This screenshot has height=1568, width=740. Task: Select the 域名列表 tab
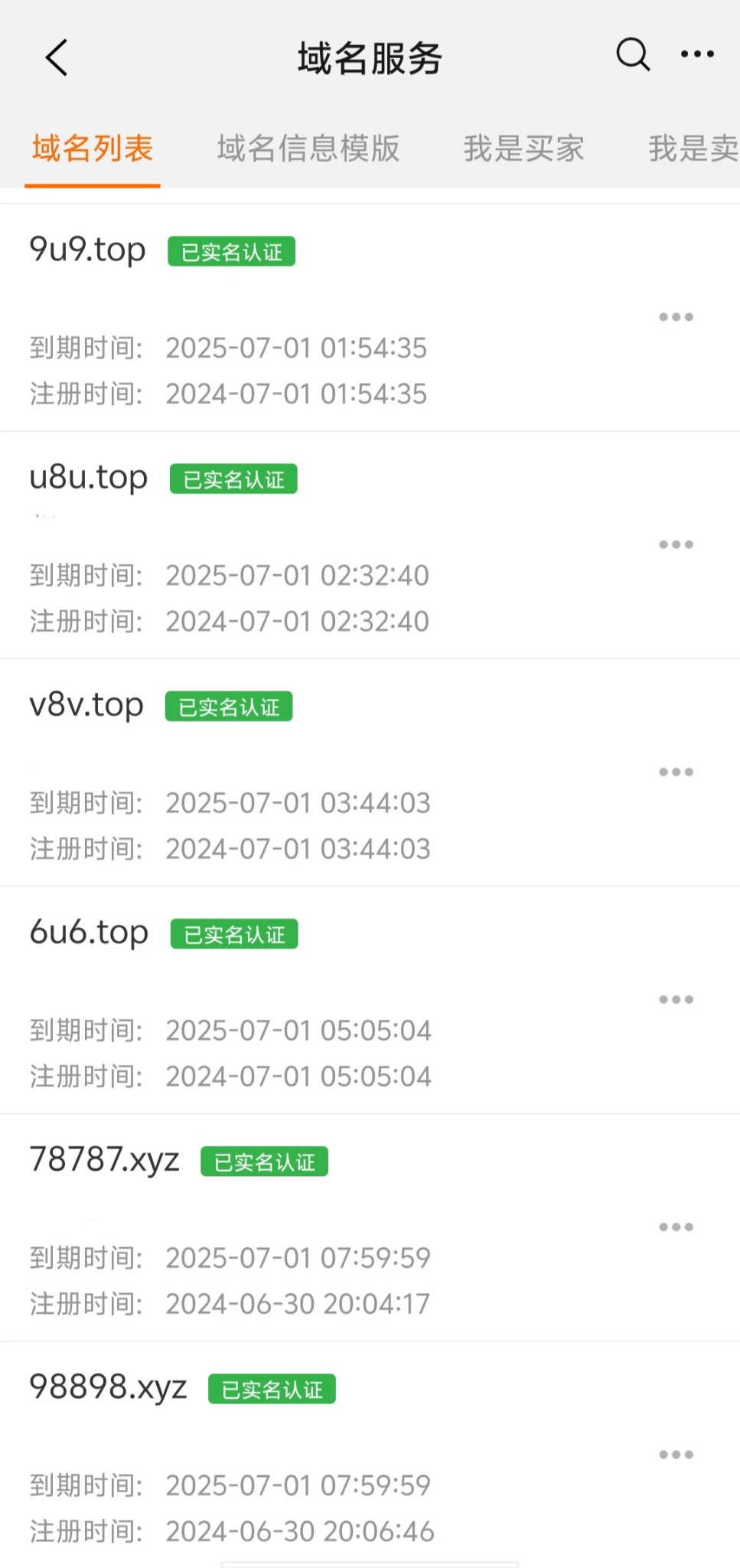93,149
